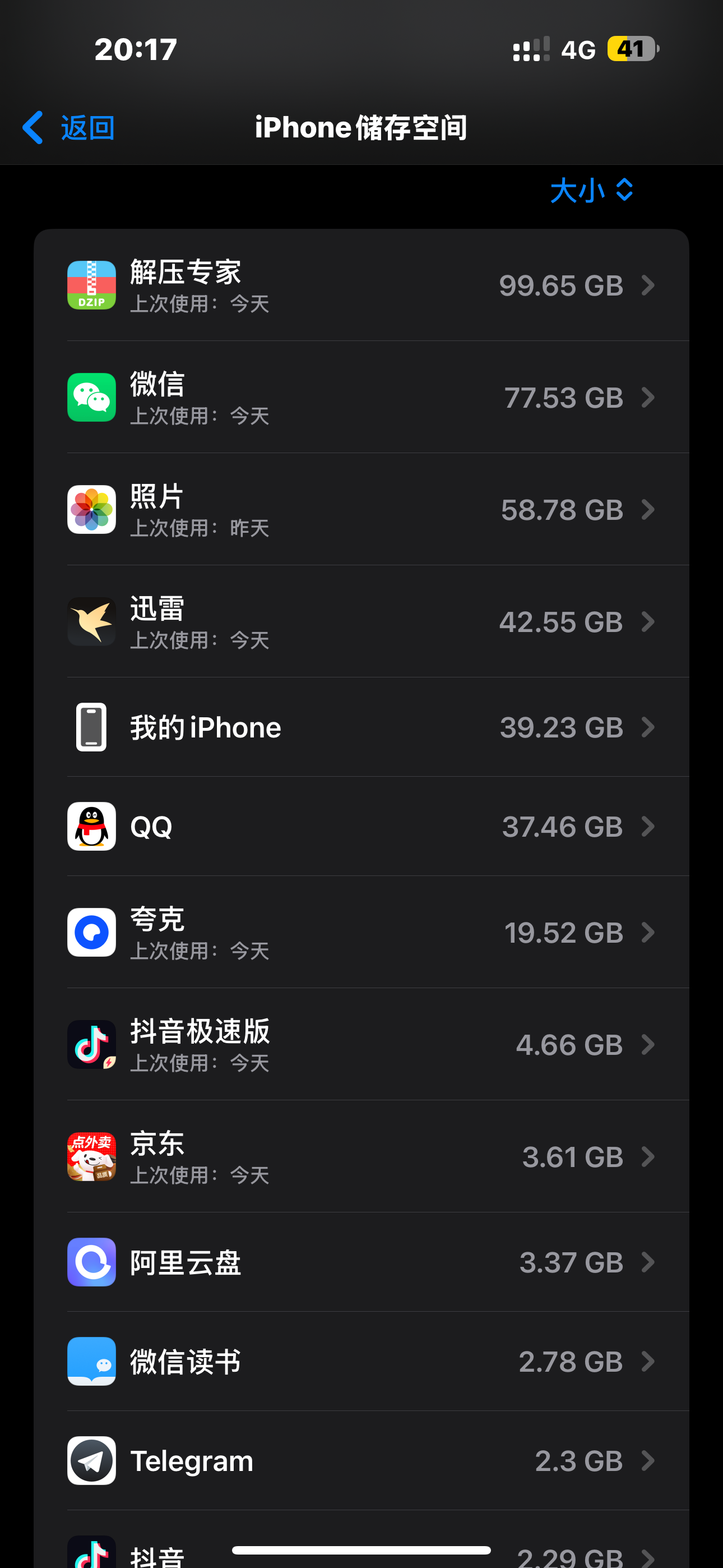Open QQ storage details
Viewport: 723px width, 1568px height.
[x=361, y=826]
